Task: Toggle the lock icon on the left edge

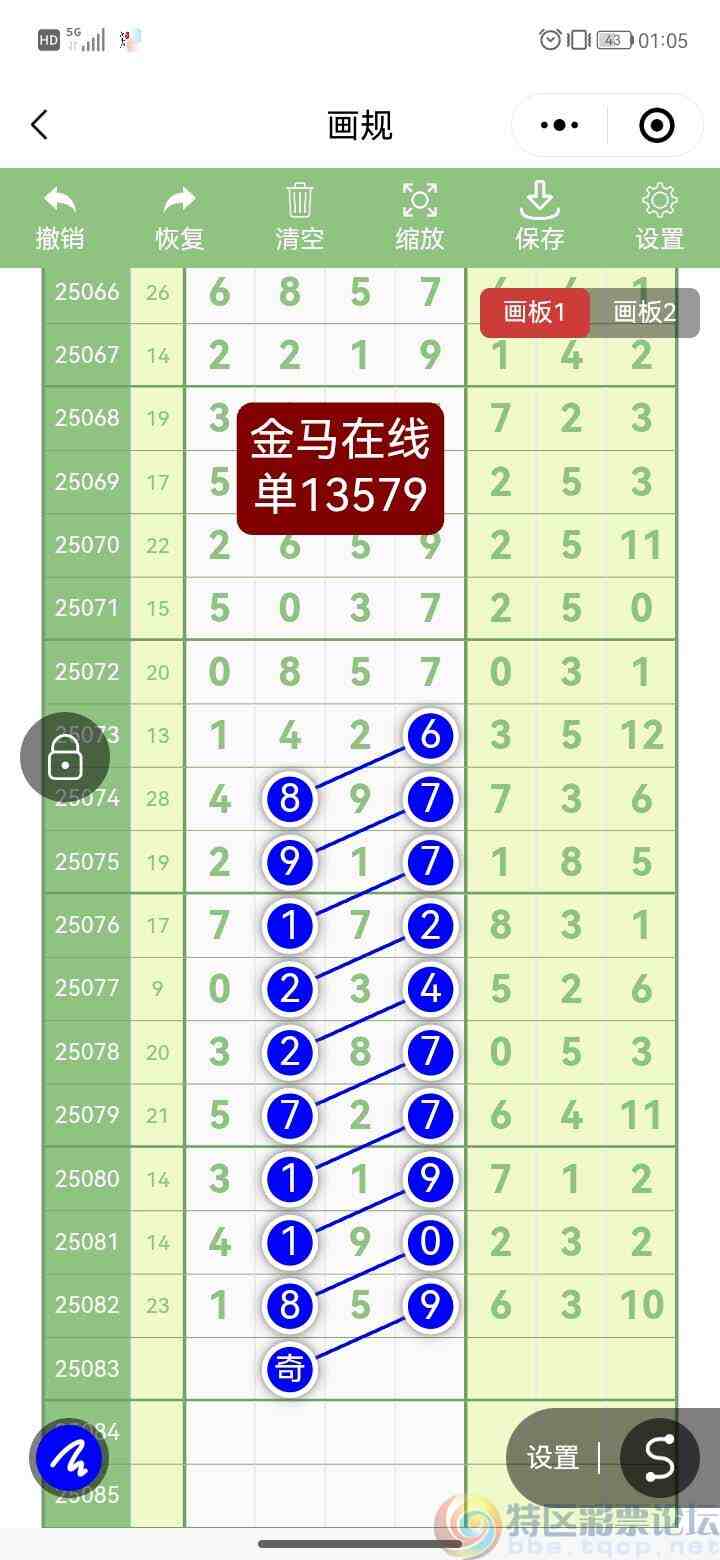Action: point(64,757)
